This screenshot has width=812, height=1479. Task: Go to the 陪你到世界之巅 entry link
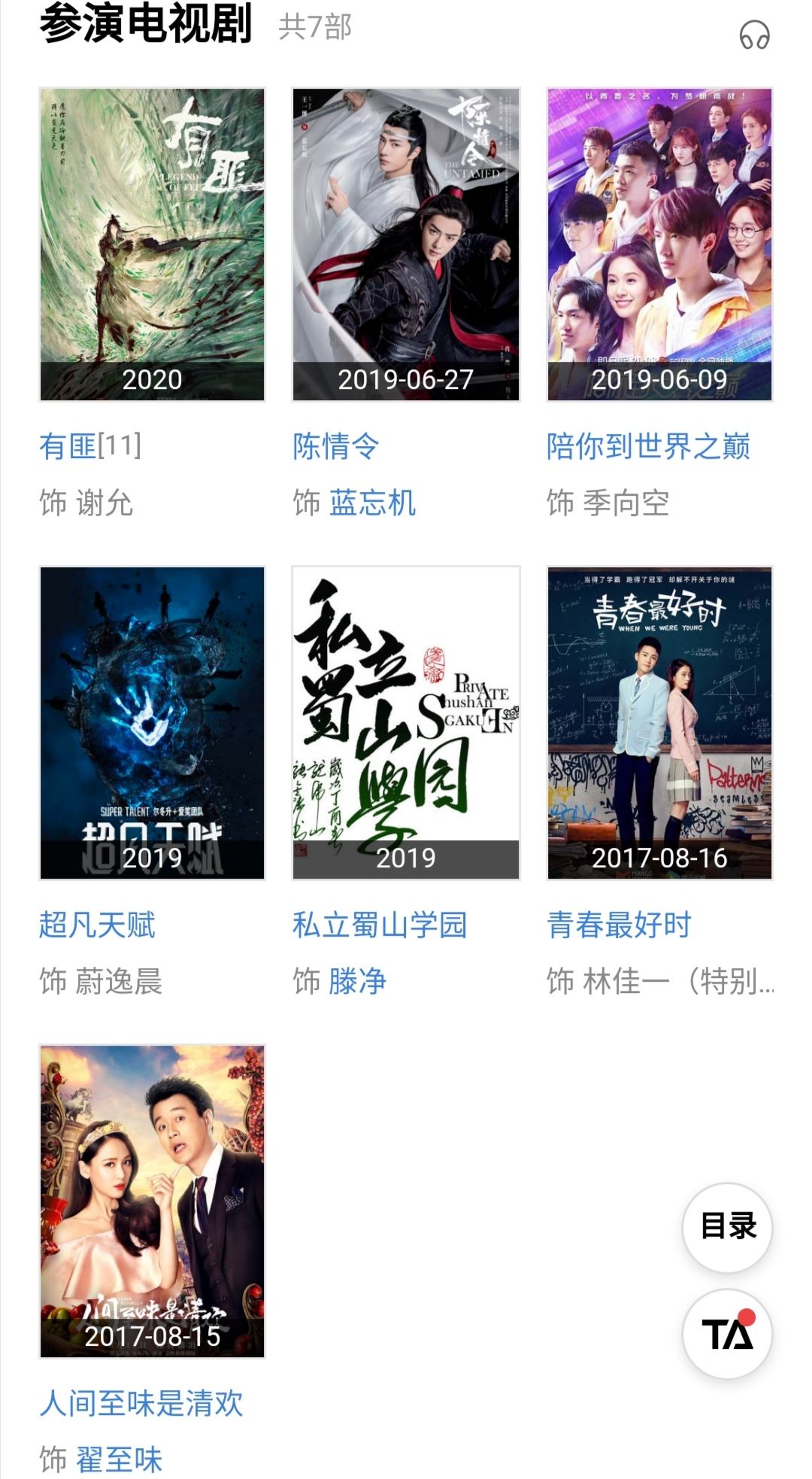(x=648, y=447)
